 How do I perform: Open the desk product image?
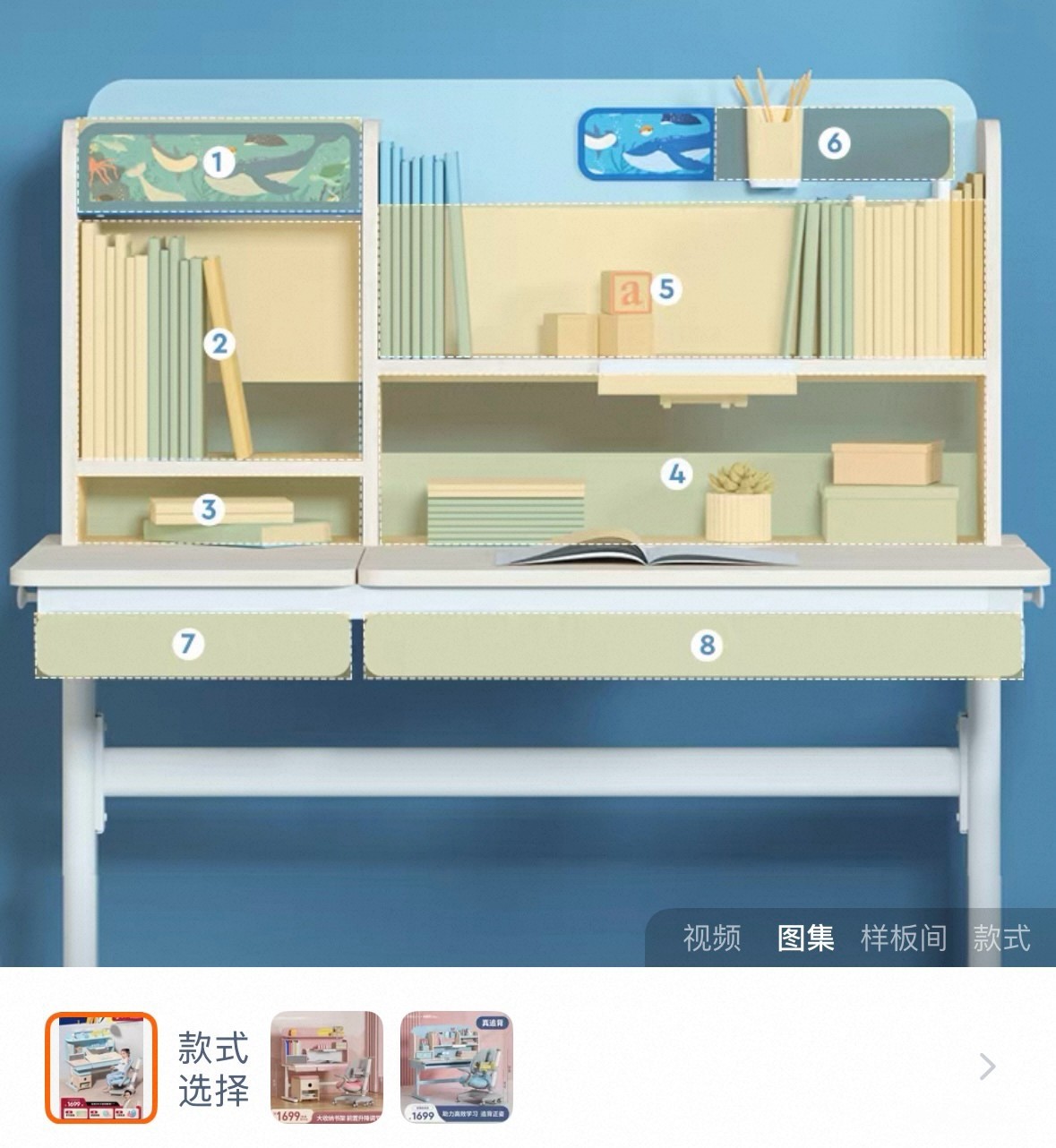pyautogui.click(x=528, y=484)
